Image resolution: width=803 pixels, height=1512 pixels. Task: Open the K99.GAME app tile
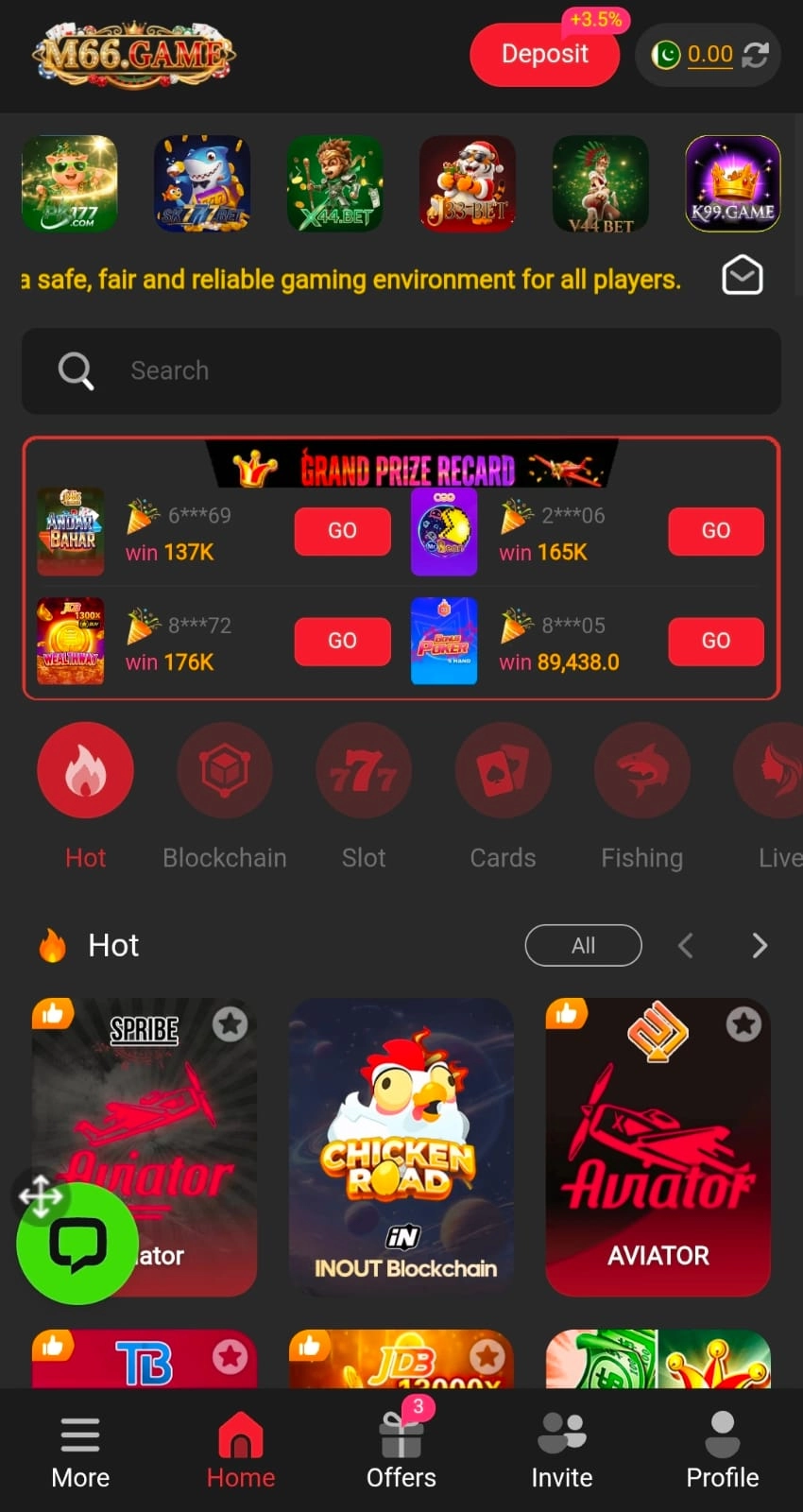(x=732, y=183)
